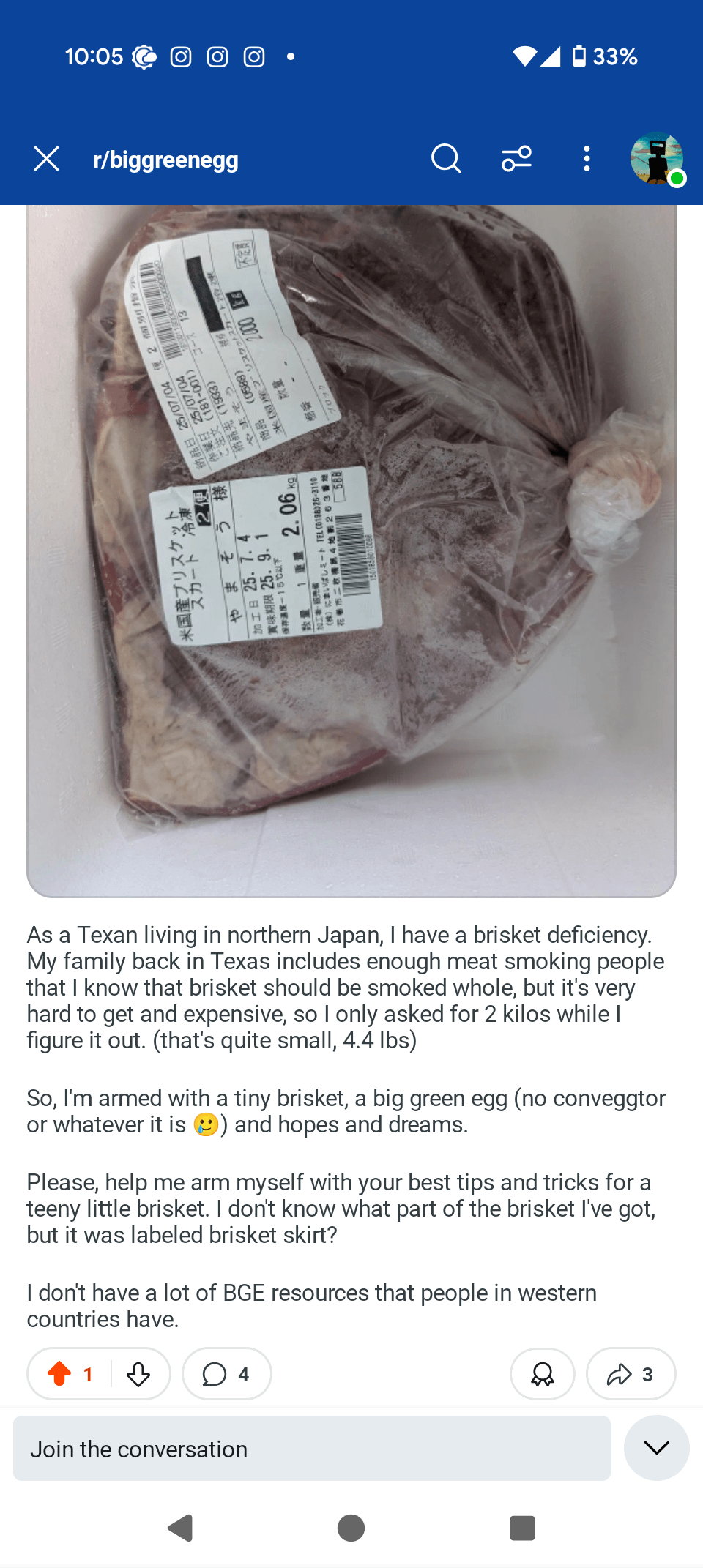Give an award to this post
Viewport: 703px width, 1568px height.
point(543,1374)
